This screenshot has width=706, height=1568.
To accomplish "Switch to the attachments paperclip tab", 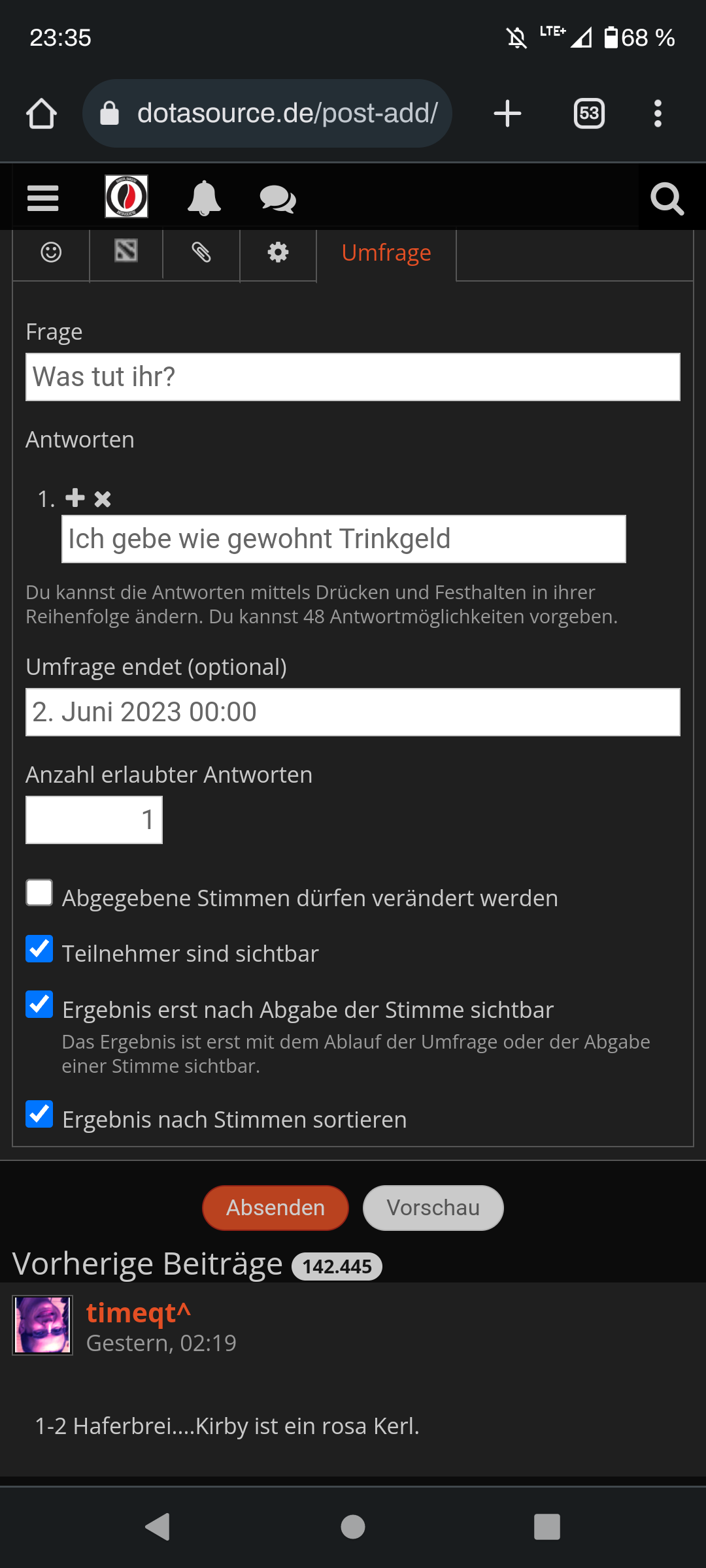I will pyautogui.click(x=201, y=252).
